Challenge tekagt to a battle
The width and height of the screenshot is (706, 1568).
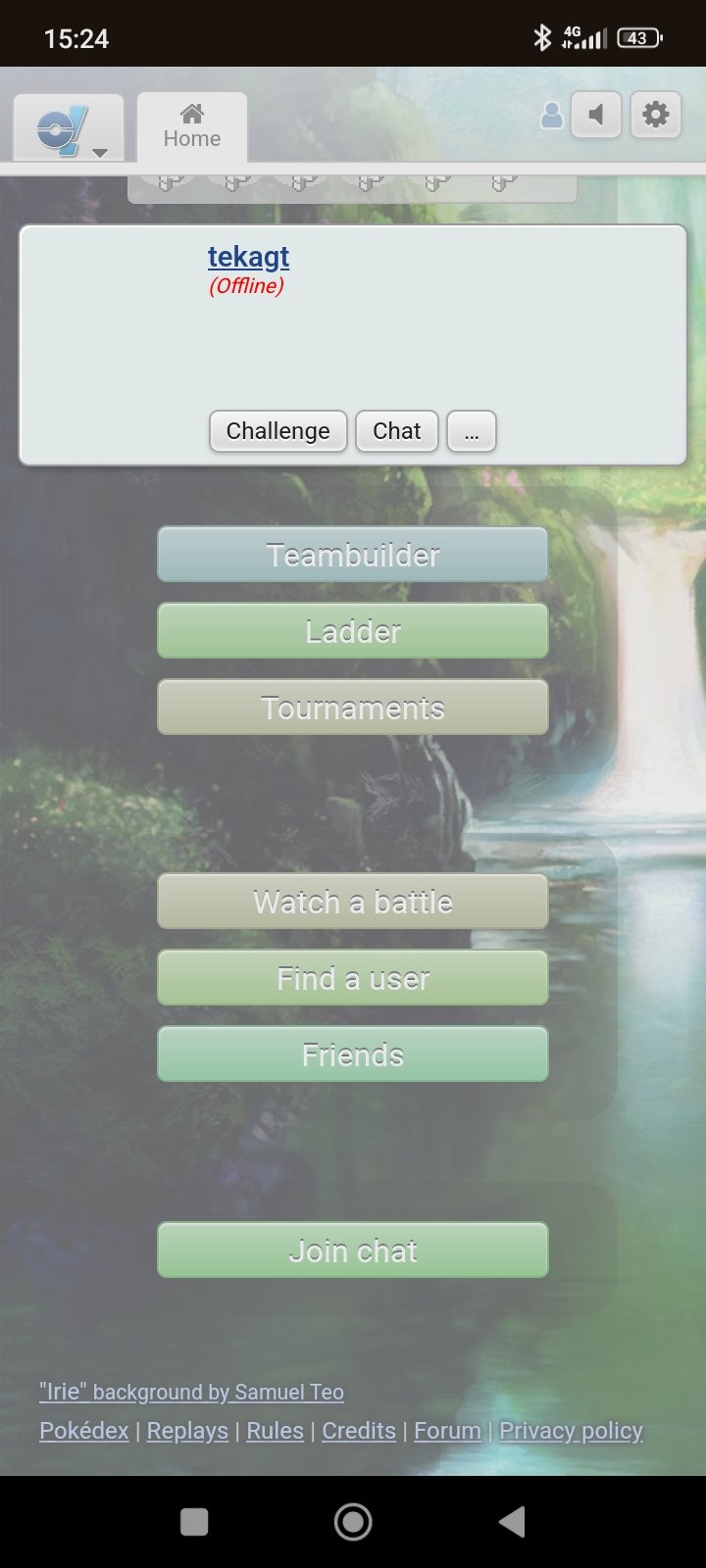278,431
